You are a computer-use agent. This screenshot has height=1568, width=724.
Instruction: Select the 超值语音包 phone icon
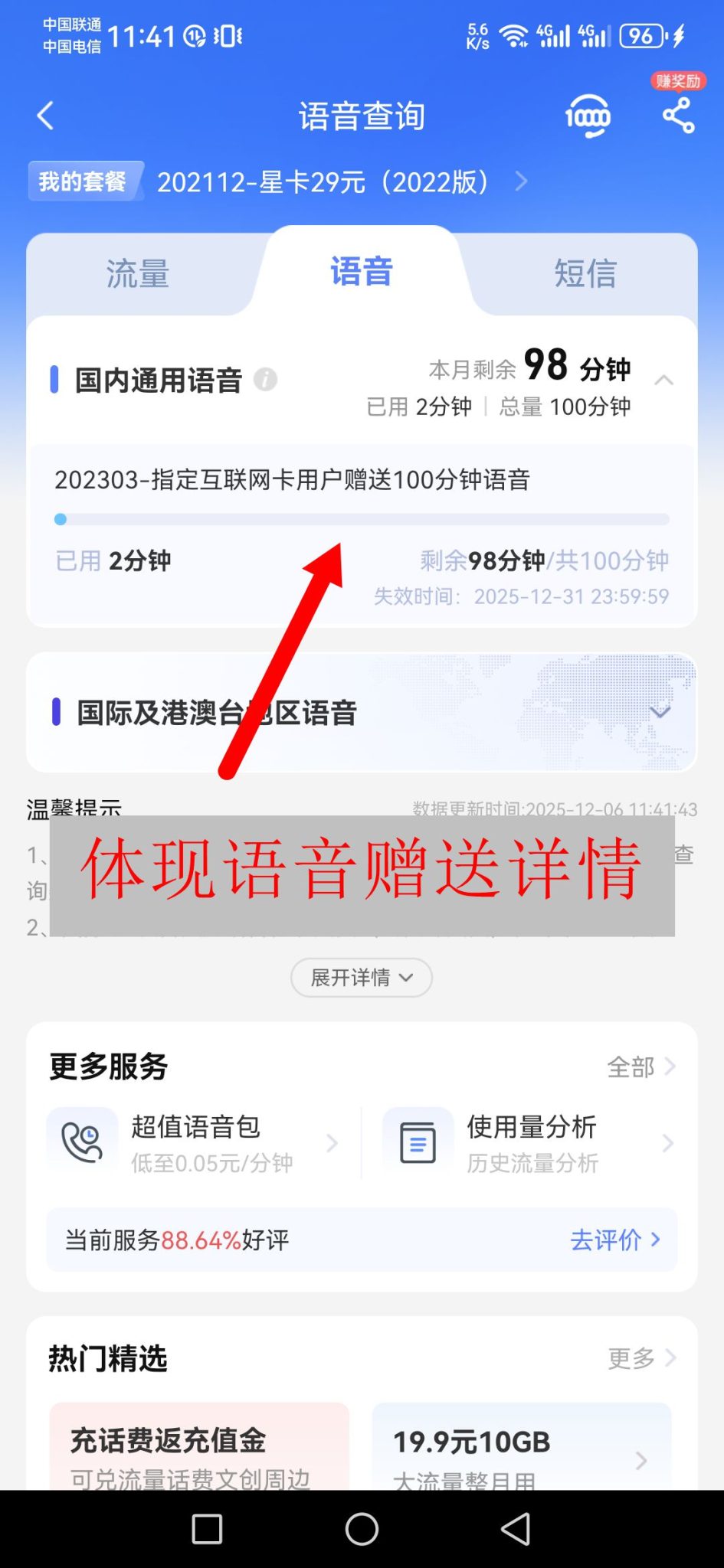coord(82,1141)
